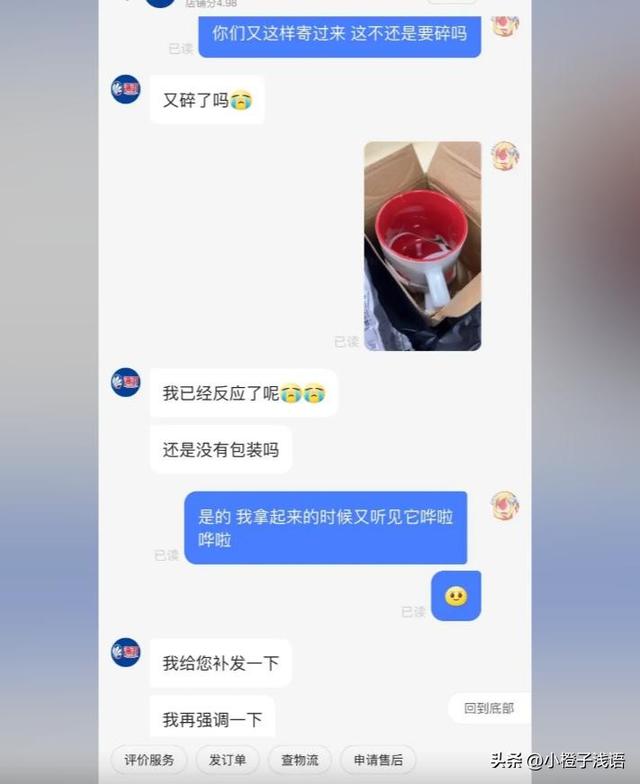Screen dimensions: 640x784
Task: Check logistics with the 查物流 chip
Action: (300, 760)
